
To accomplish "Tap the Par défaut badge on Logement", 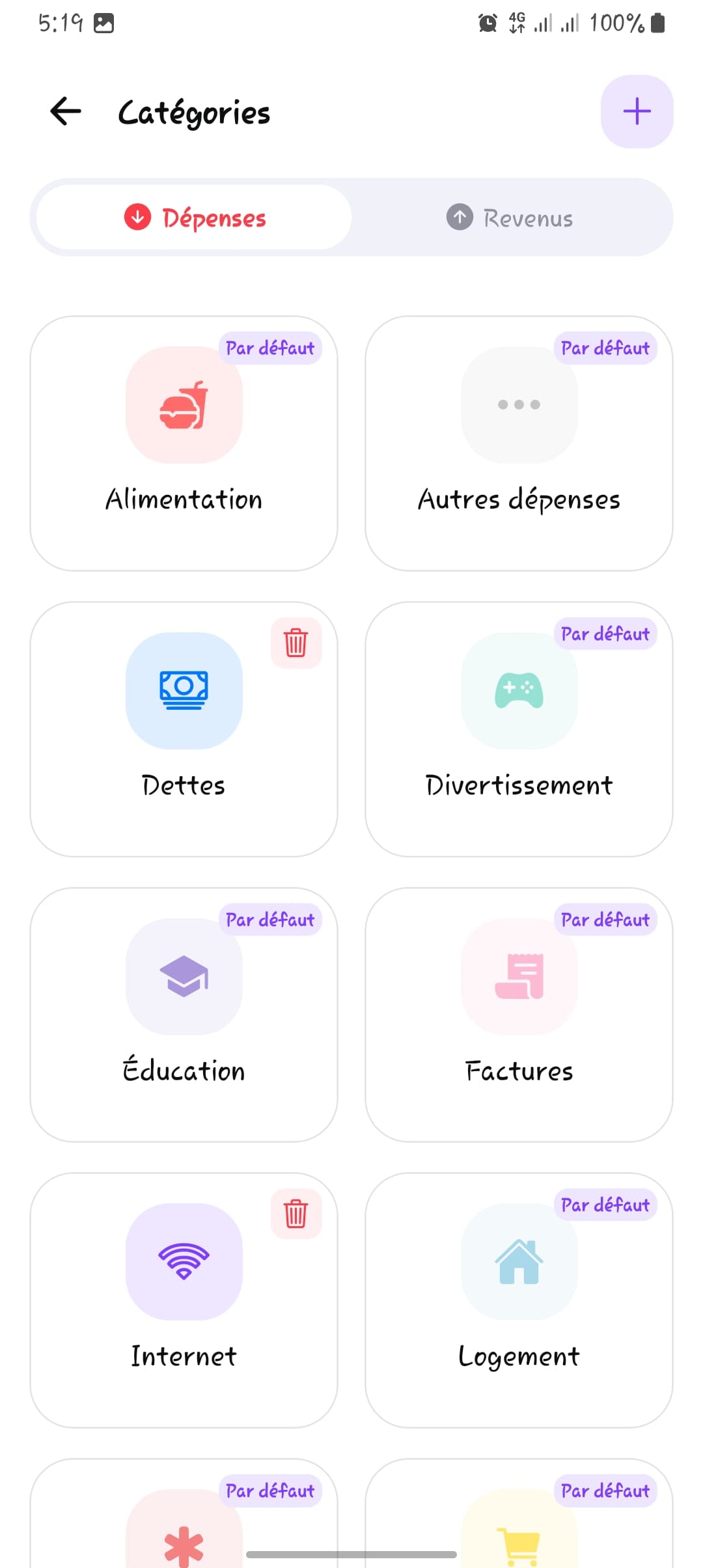I will 605,1205.
